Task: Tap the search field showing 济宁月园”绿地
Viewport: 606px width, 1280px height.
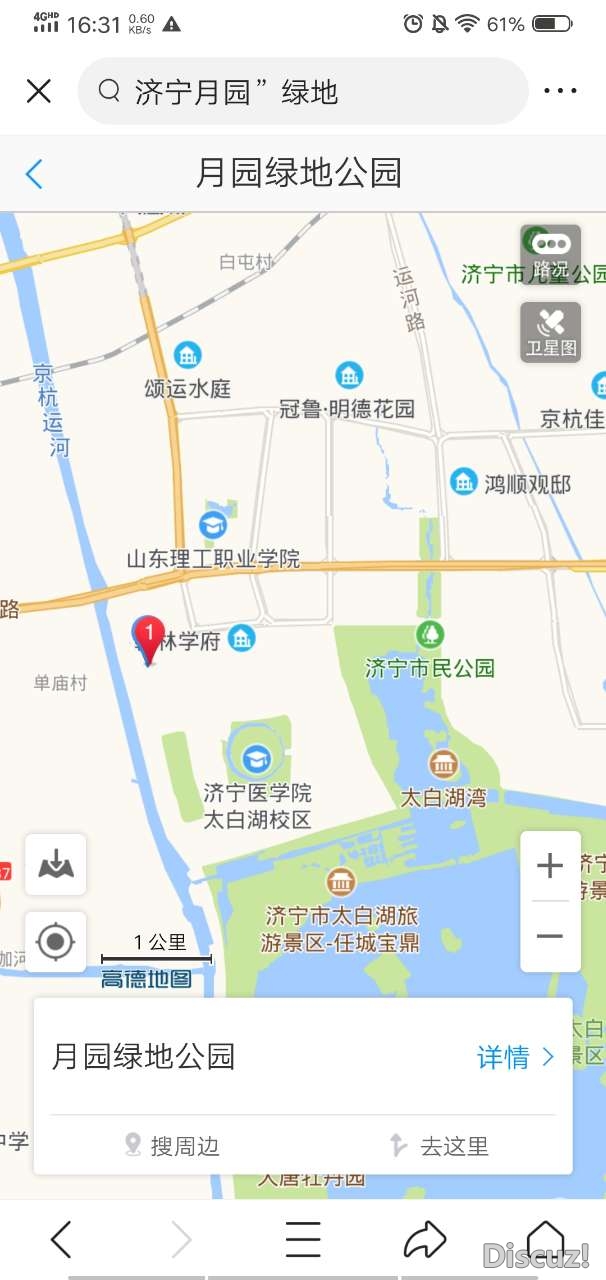Action: (300, 92)
